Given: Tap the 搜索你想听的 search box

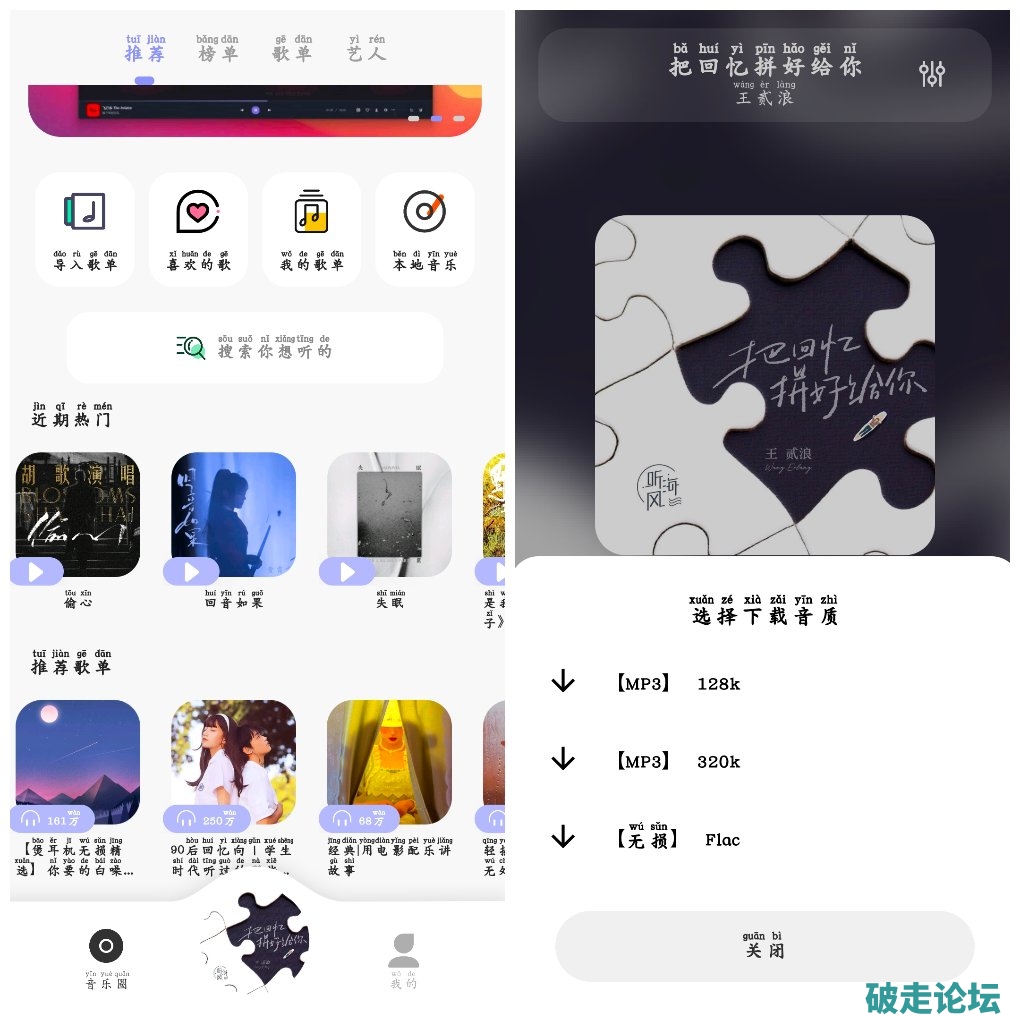Looking at the screenshot, I should coord(255,347).
